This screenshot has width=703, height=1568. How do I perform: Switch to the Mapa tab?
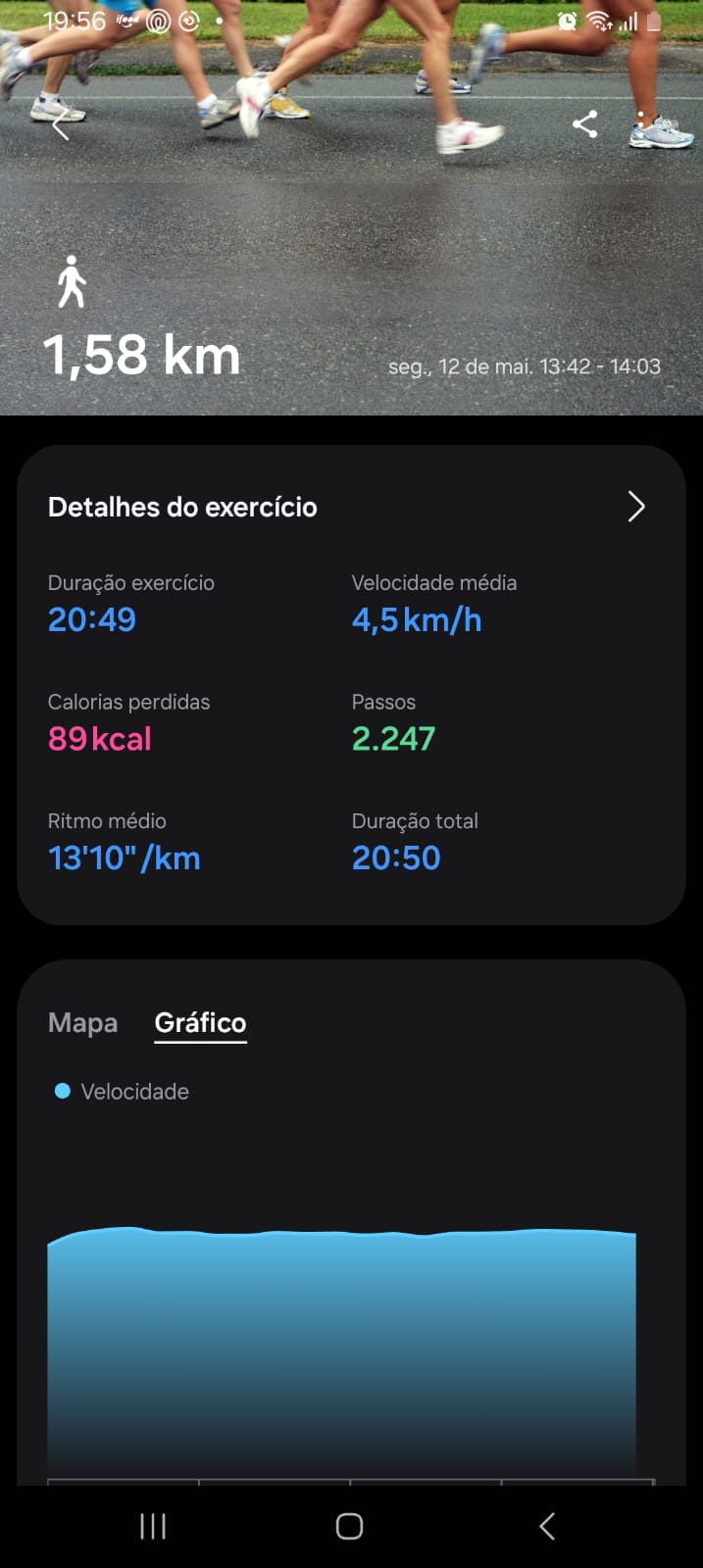83,1022
